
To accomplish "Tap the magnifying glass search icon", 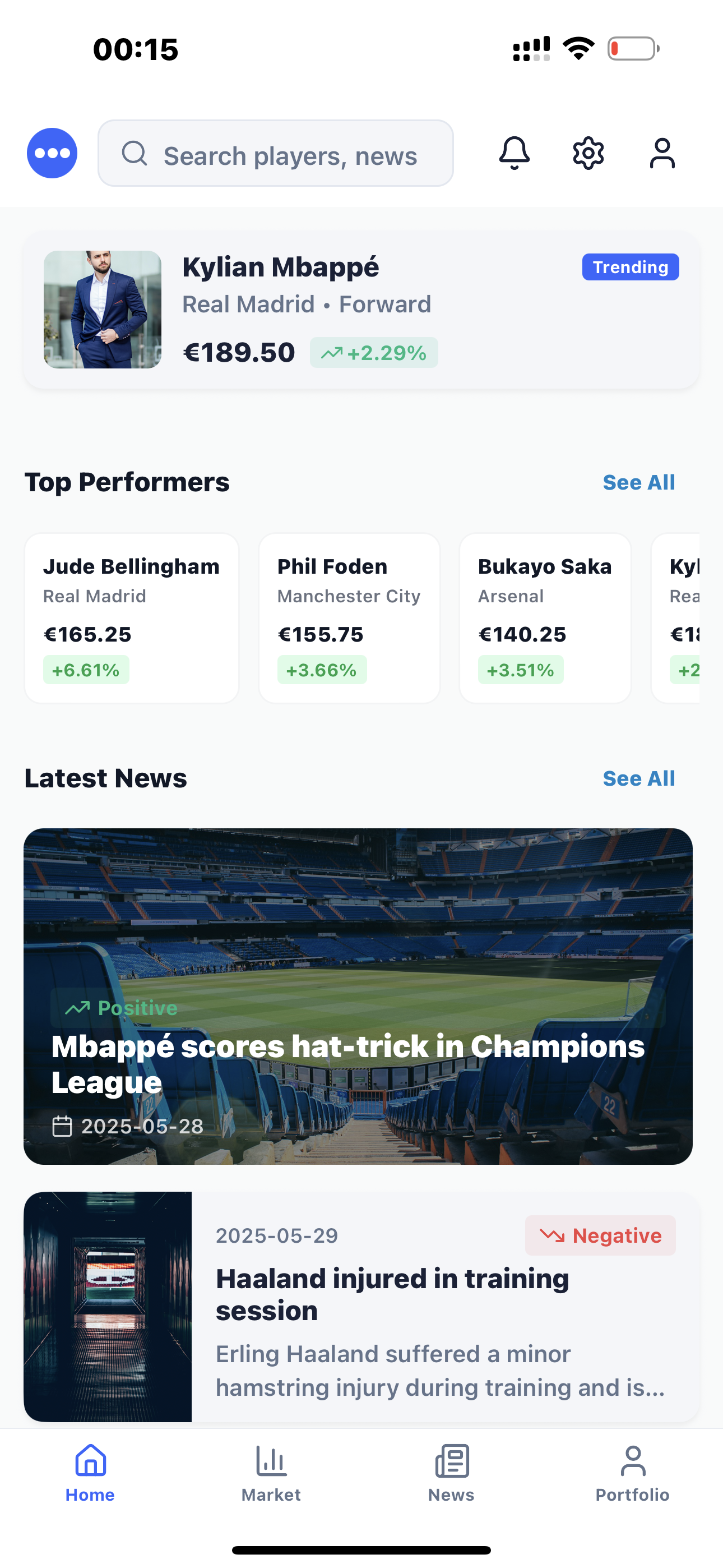I will 135,154.
